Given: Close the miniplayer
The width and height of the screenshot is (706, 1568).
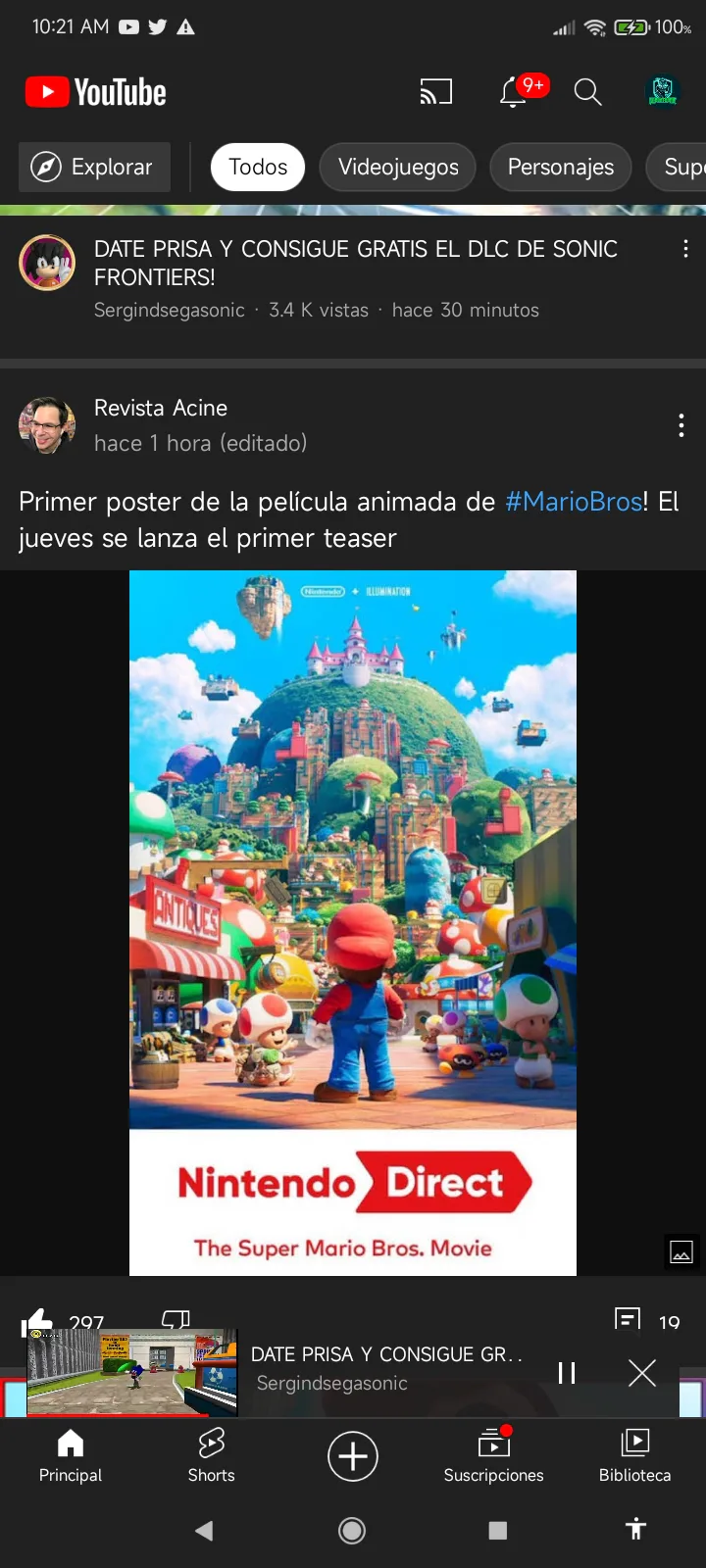Looking at the screenshot, I should pos(642,1372).
